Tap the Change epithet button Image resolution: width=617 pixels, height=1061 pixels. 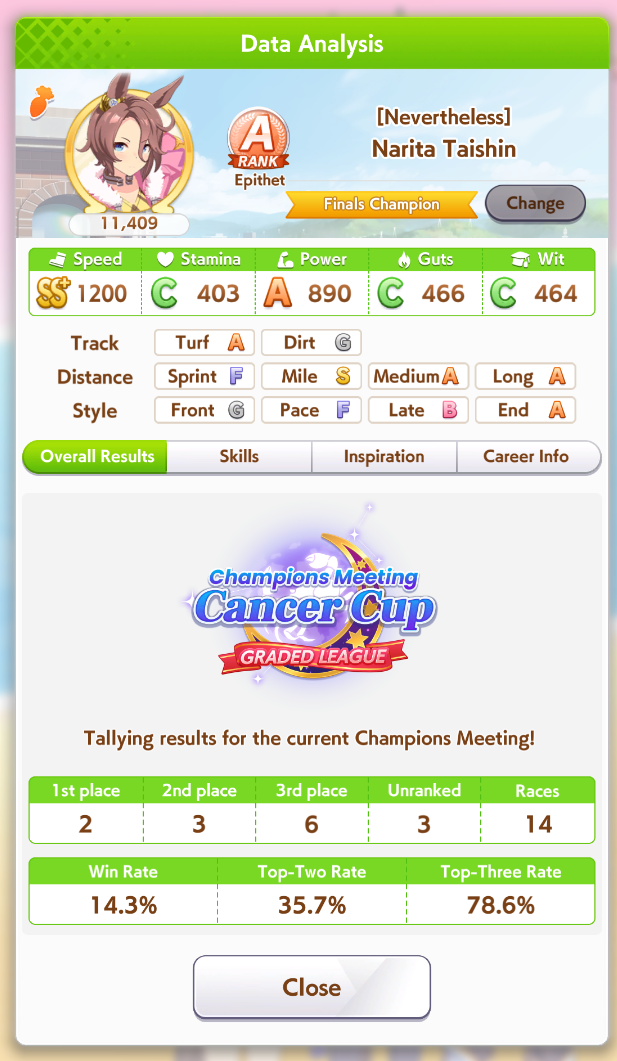pyautogui.click(x=535, y=203)
